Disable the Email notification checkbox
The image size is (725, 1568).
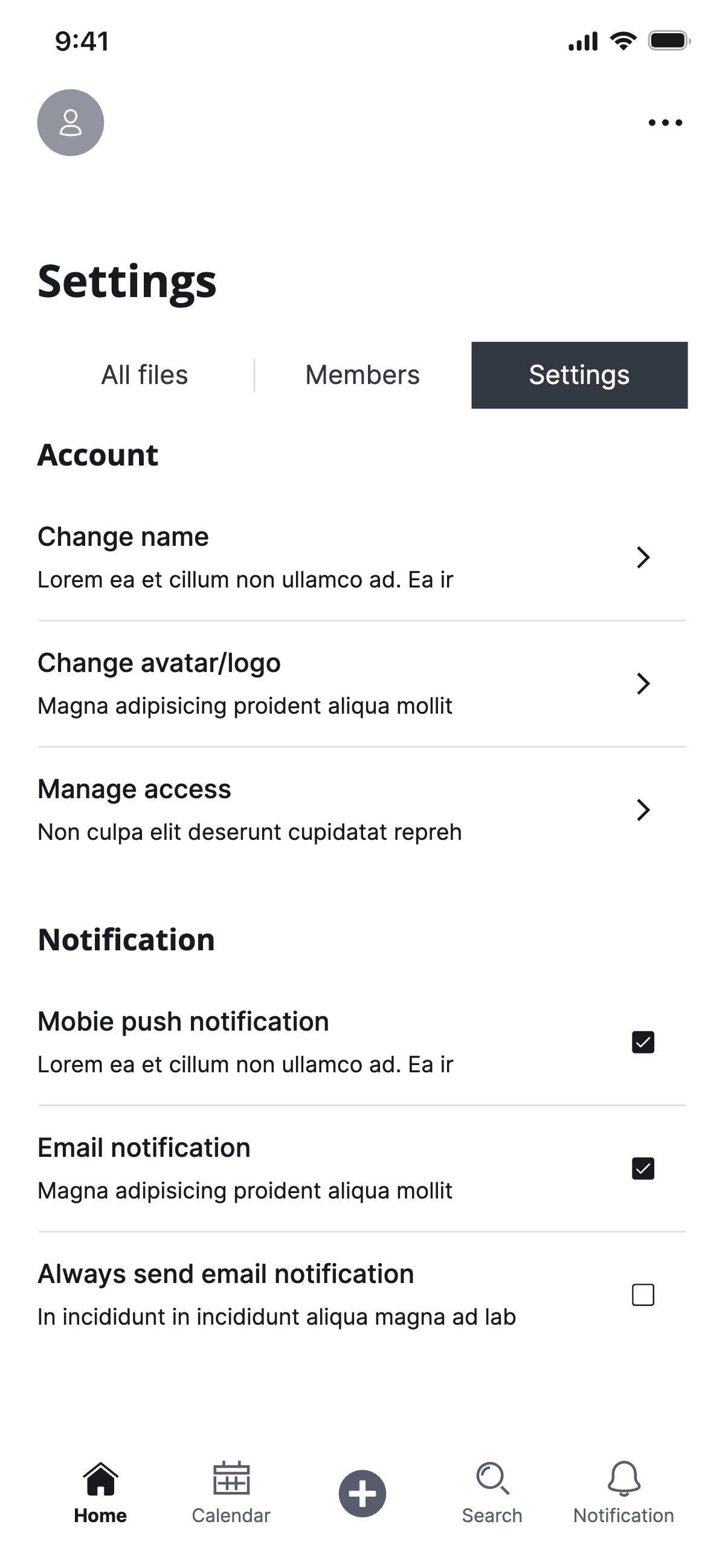pos(643,1168)
